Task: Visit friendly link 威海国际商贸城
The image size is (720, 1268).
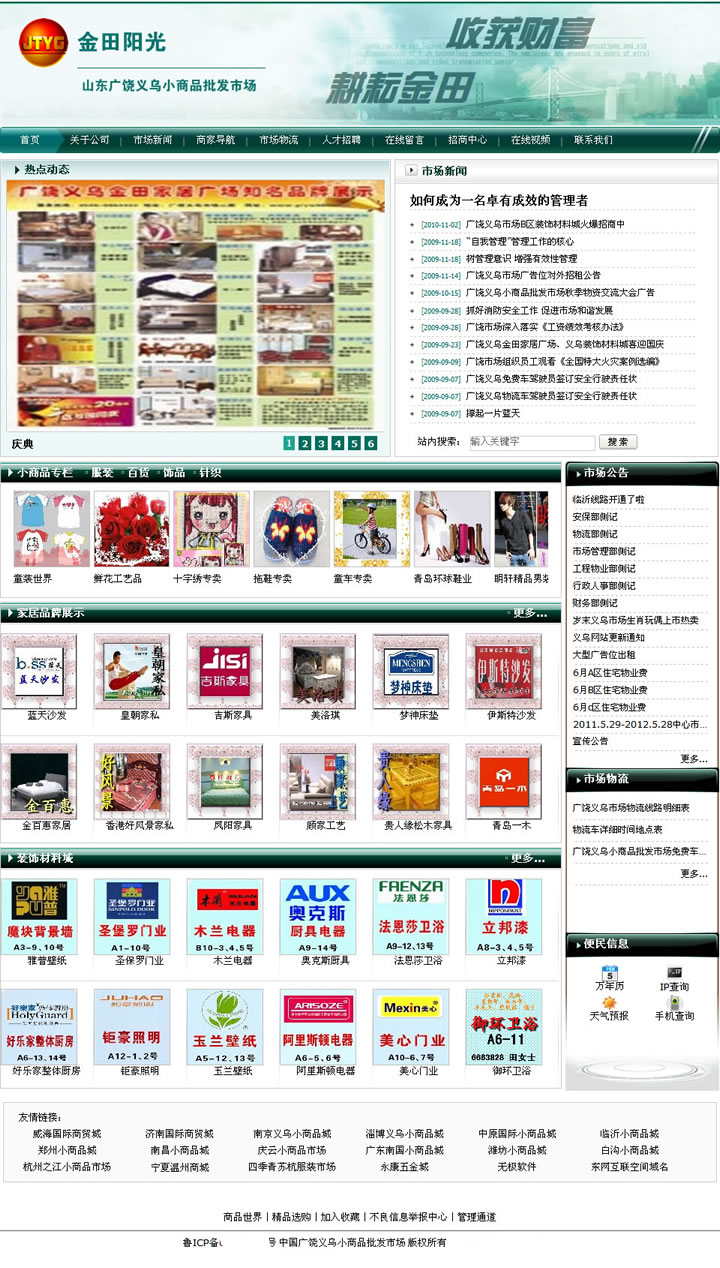Action: (67, 1134)
